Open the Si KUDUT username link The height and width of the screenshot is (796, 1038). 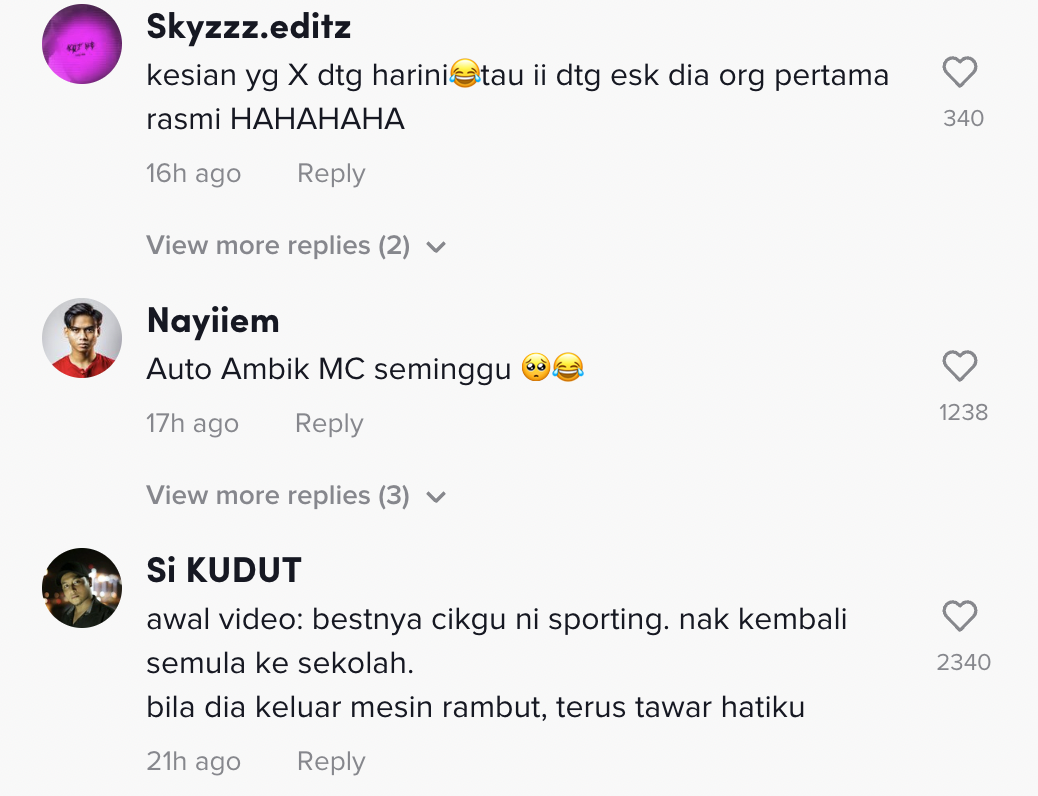pos(224,571)
